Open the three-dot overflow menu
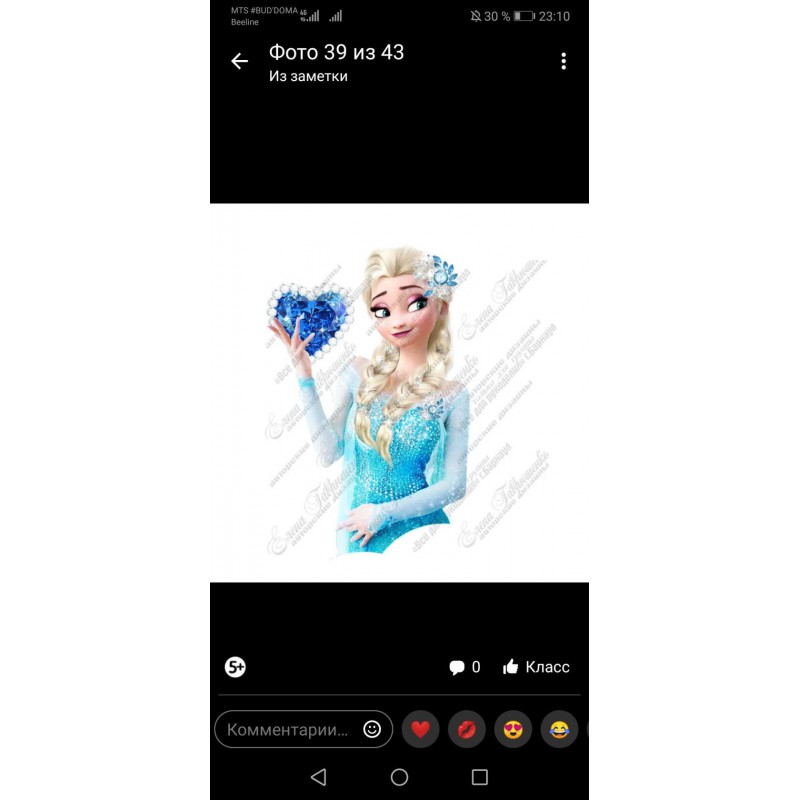 (x=563, y=62)
